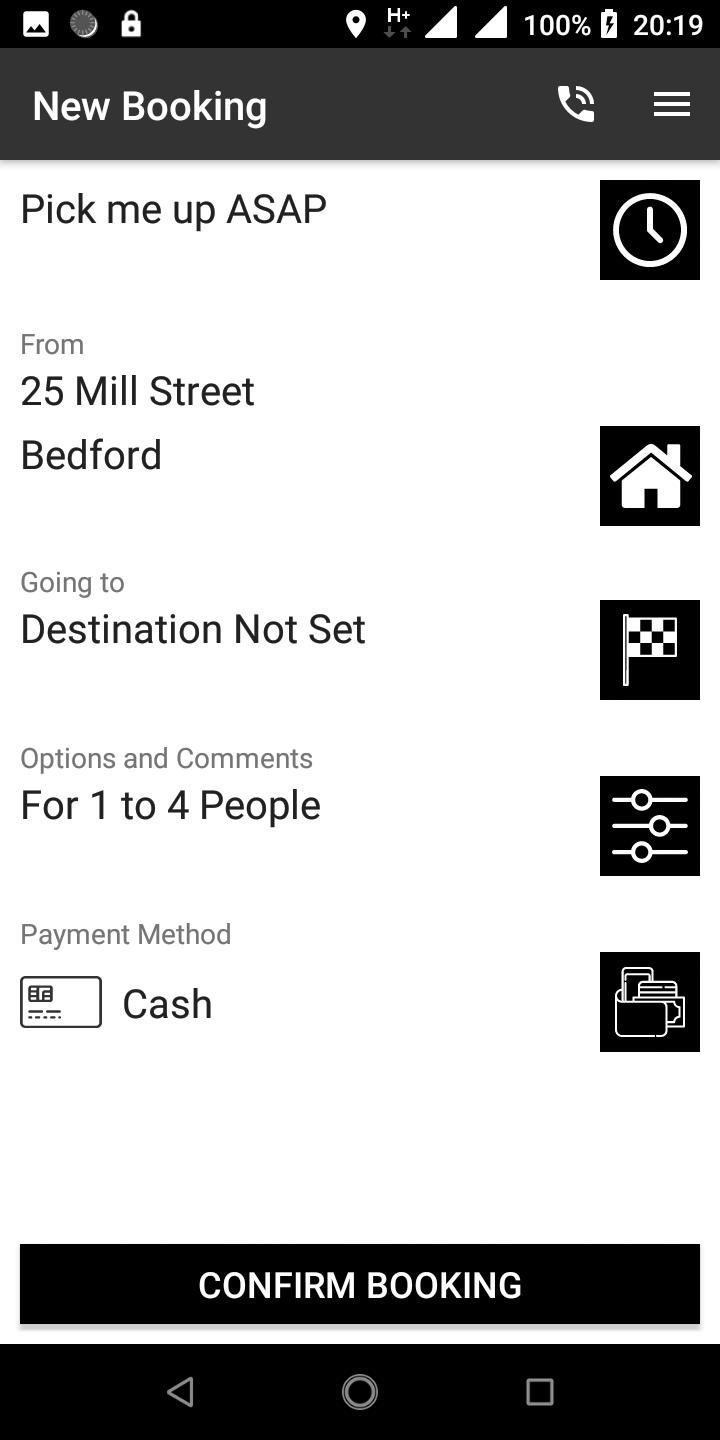Edit the 25 Mill Street pickup row

[x=300, y=423]
